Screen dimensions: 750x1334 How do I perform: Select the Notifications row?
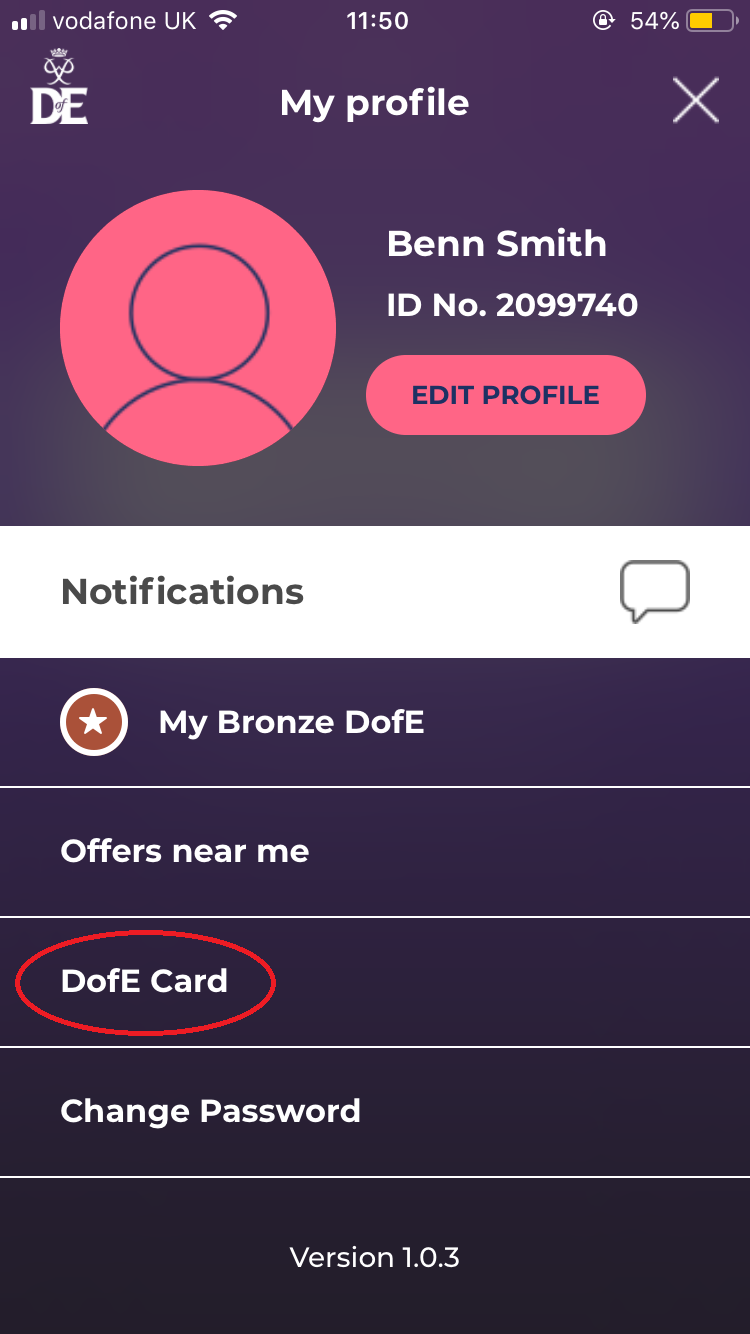[x=182, y=591]
